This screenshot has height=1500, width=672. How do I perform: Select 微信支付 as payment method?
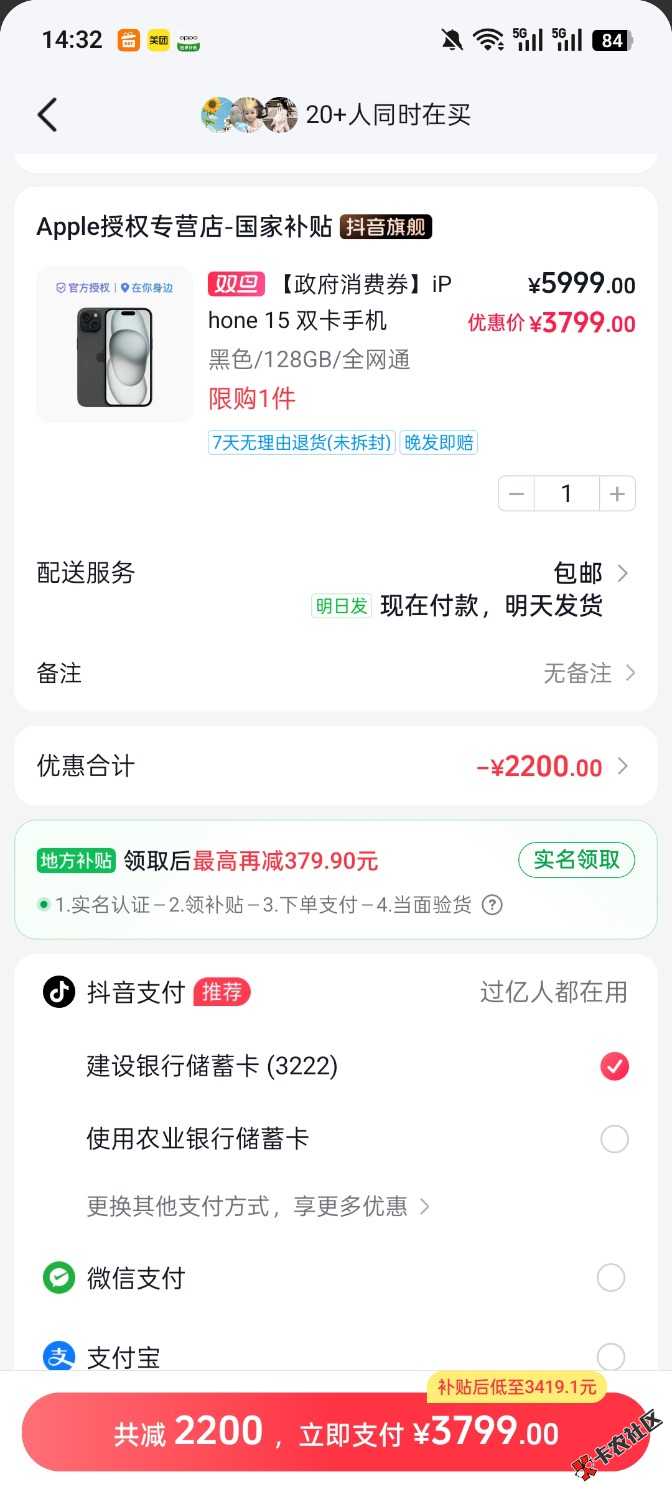610,1277
